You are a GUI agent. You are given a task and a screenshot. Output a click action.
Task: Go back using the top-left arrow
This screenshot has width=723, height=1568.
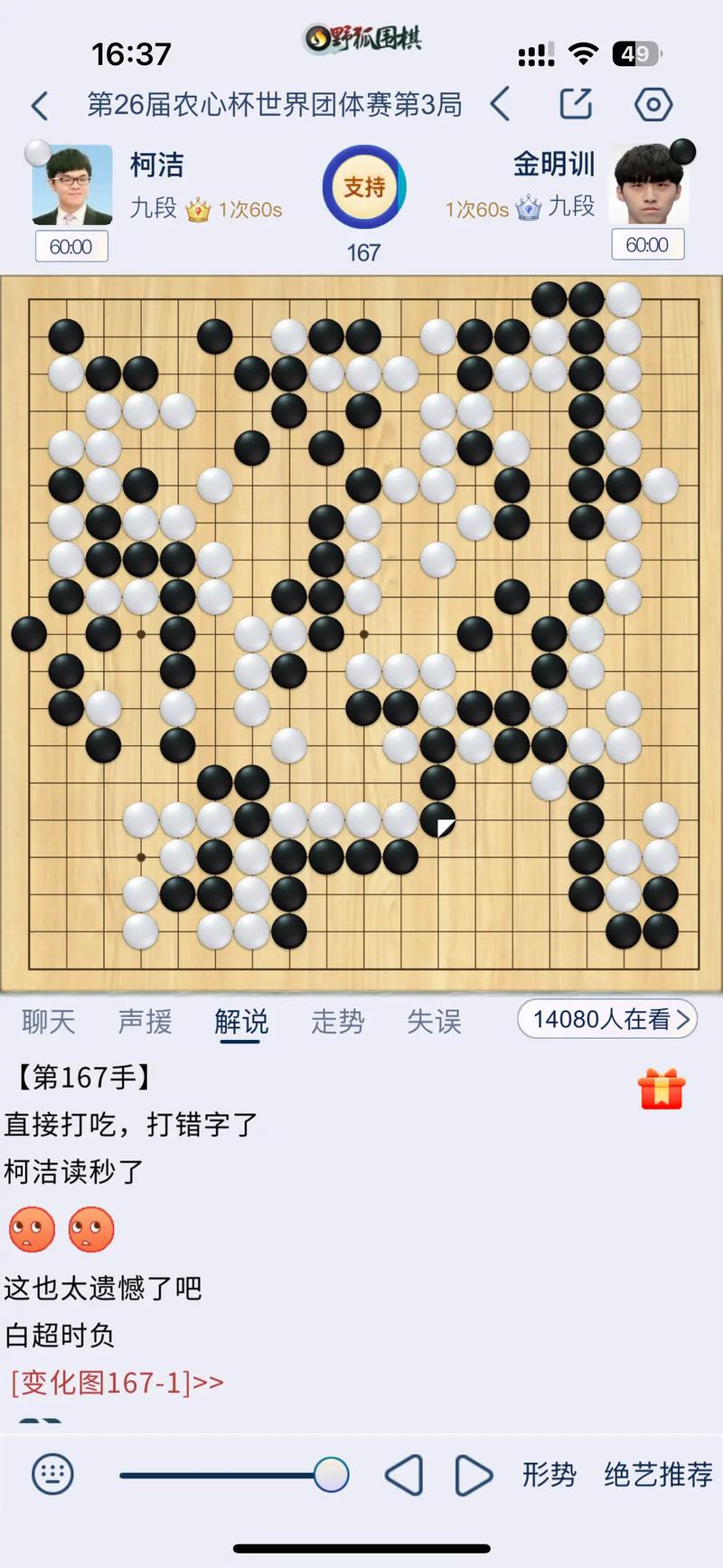(x=40, y=106)
